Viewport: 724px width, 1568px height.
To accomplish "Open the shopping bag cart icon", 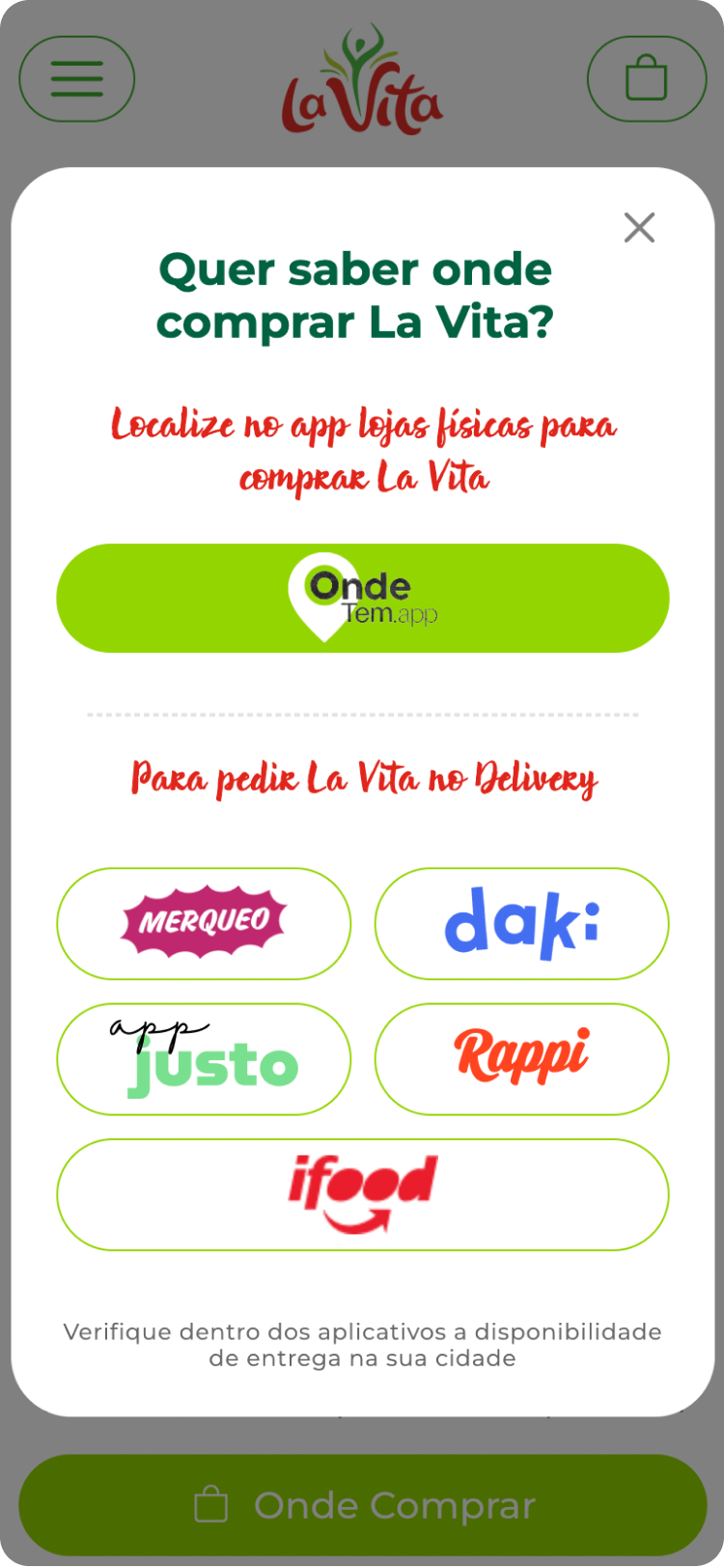I will (x=647, y=79).
